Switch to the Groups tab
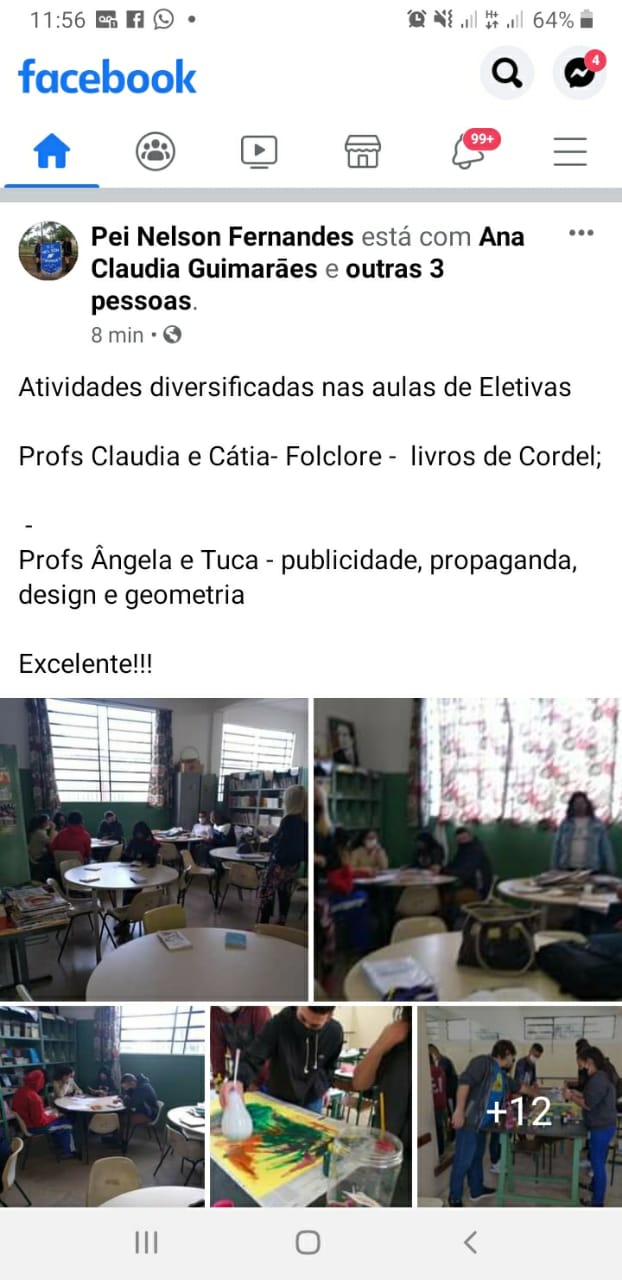 point(155,152)
